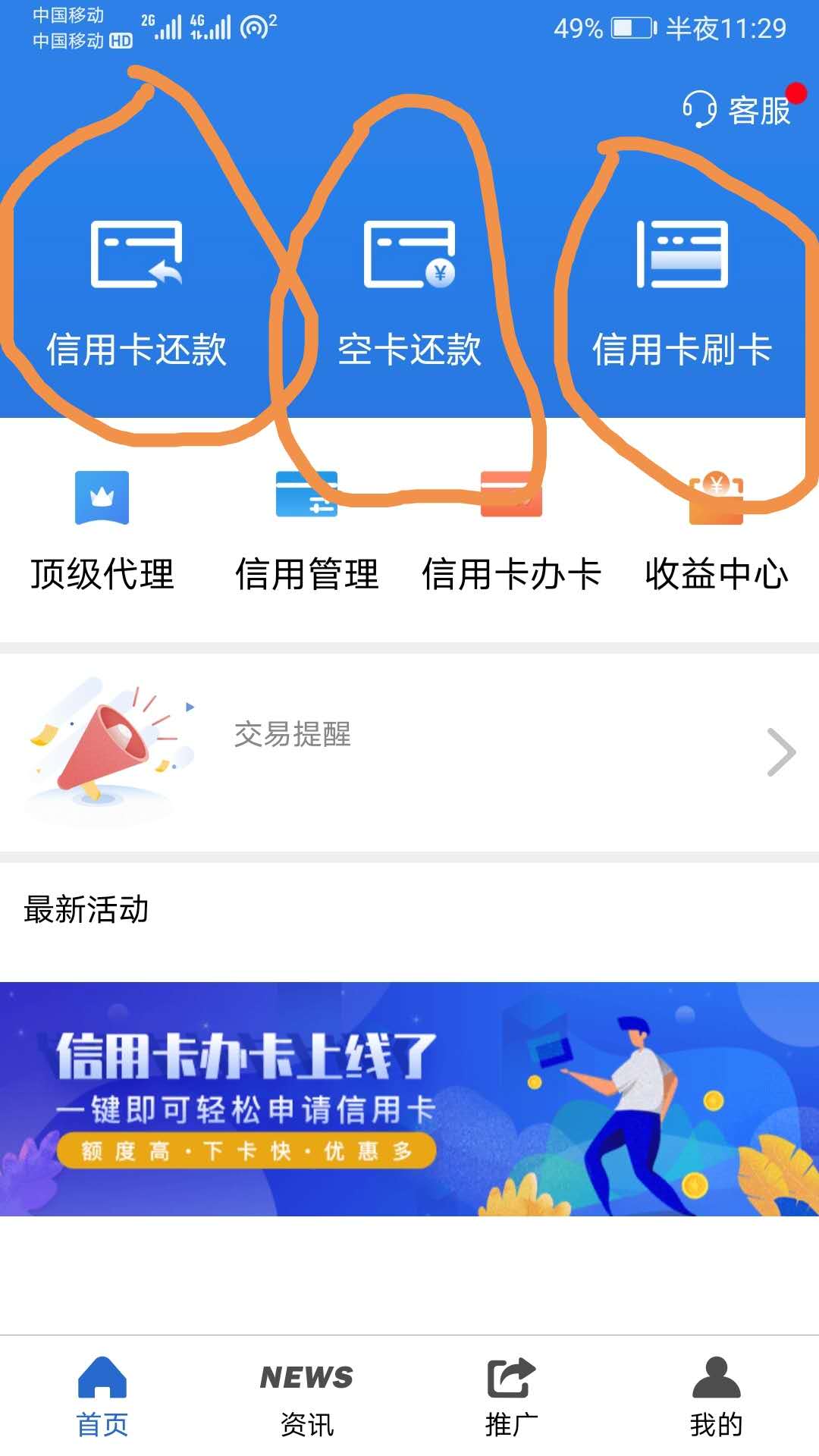Switch to the 资讯 news tab
819x1456 pixels.
tap(306, 1397)
